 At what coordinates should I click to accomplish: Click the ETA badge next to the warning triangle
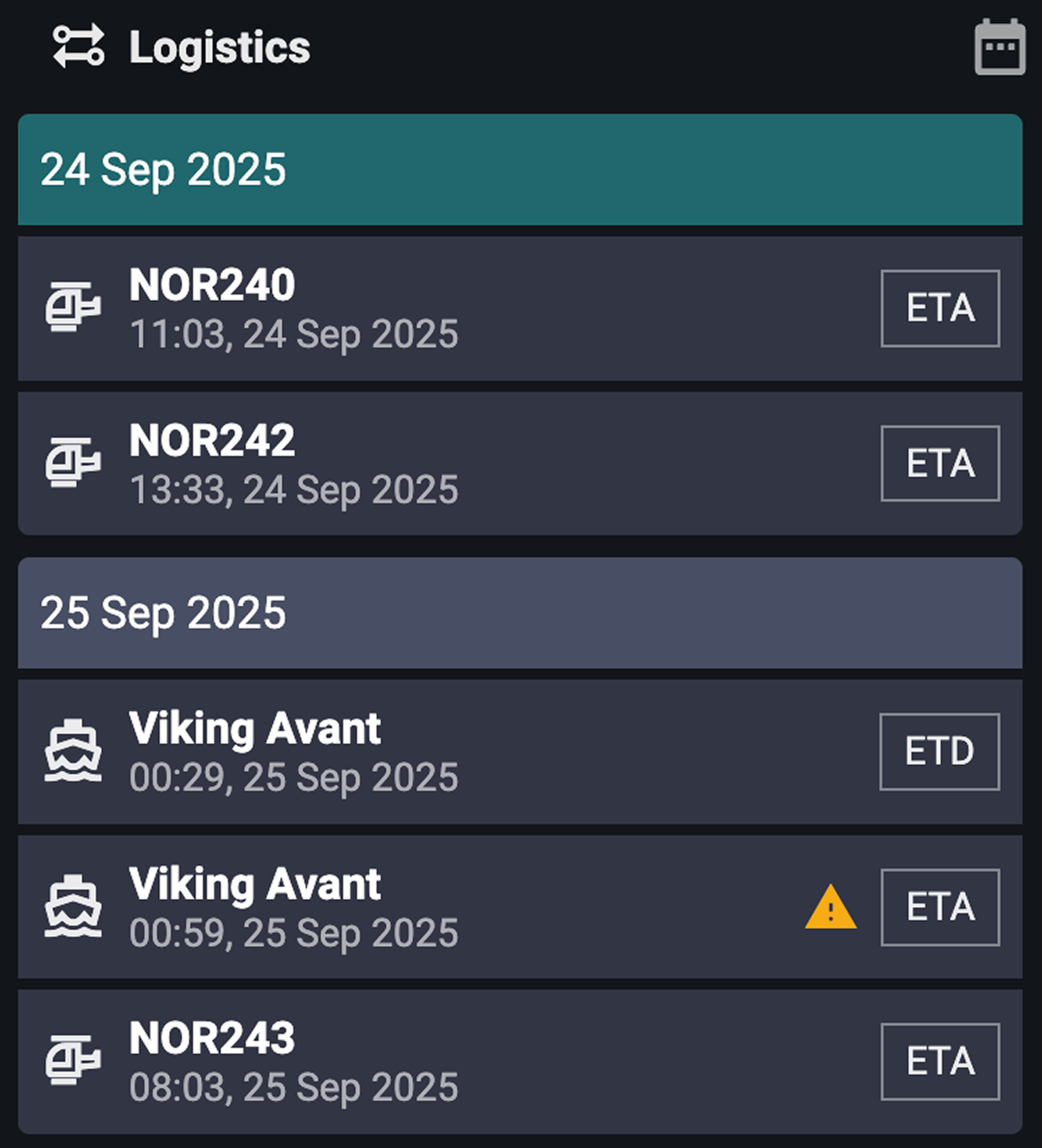(x=940, y=907)
